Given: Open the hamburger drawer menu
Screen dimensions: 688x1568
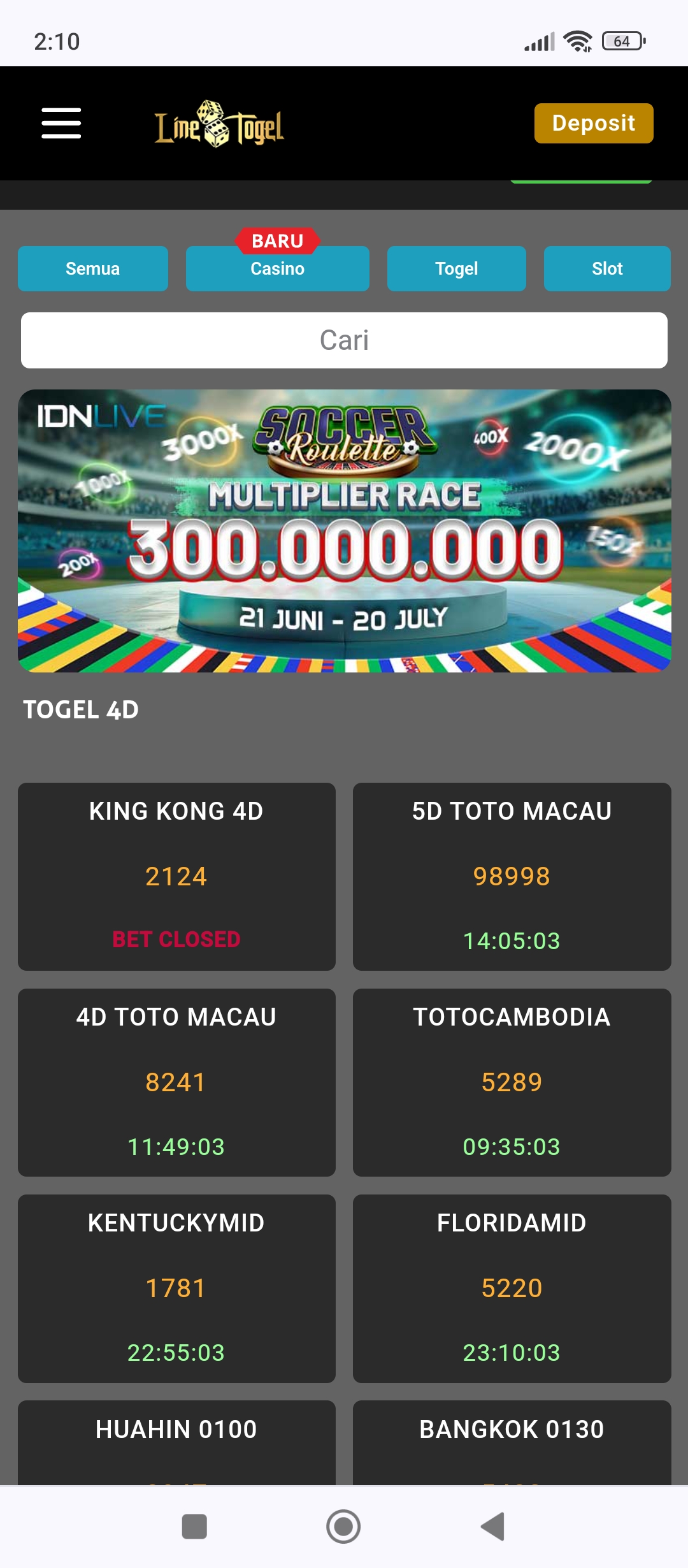Looking at the screenshot, I should click(x=61, y=123).
